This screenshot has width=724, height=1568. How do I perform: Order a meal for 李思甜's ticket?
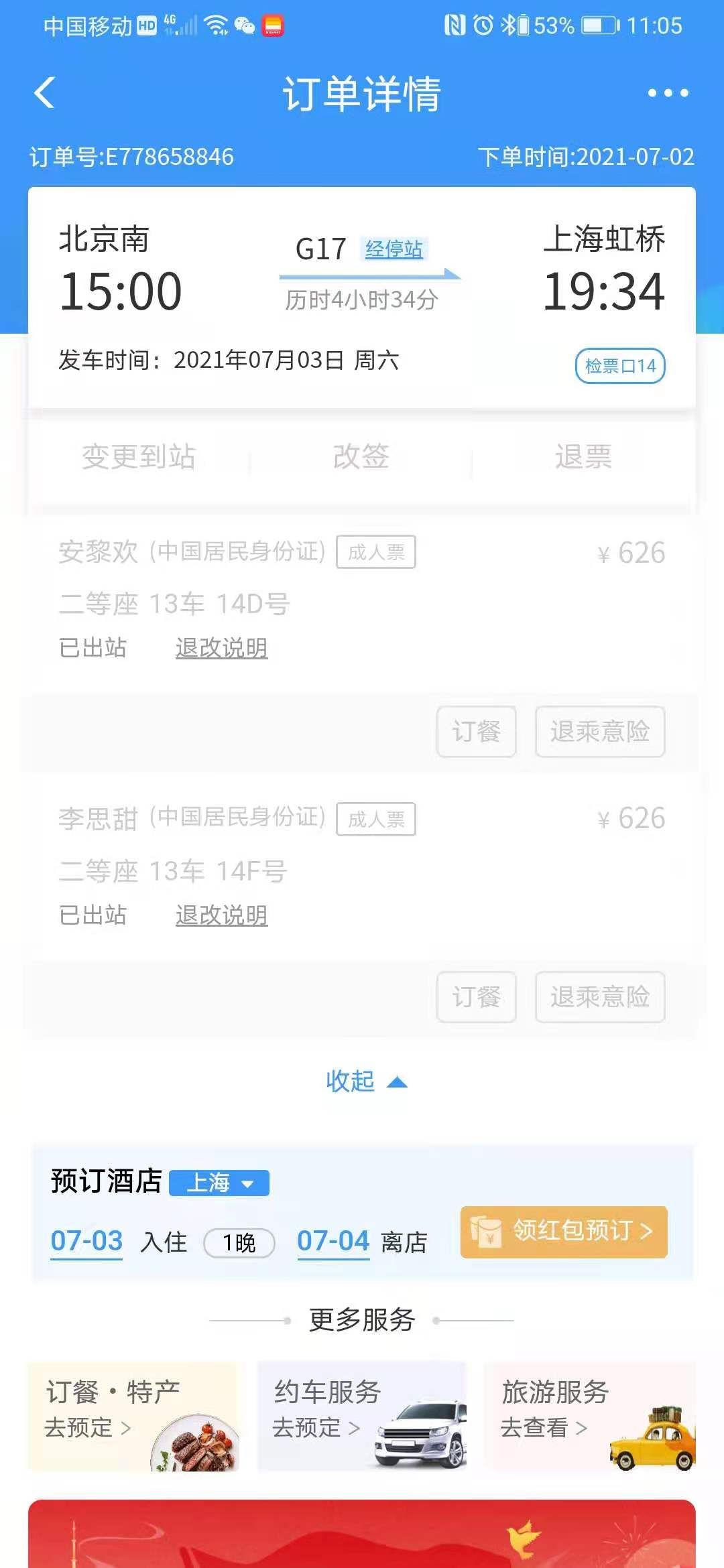[x=476, y=997]
